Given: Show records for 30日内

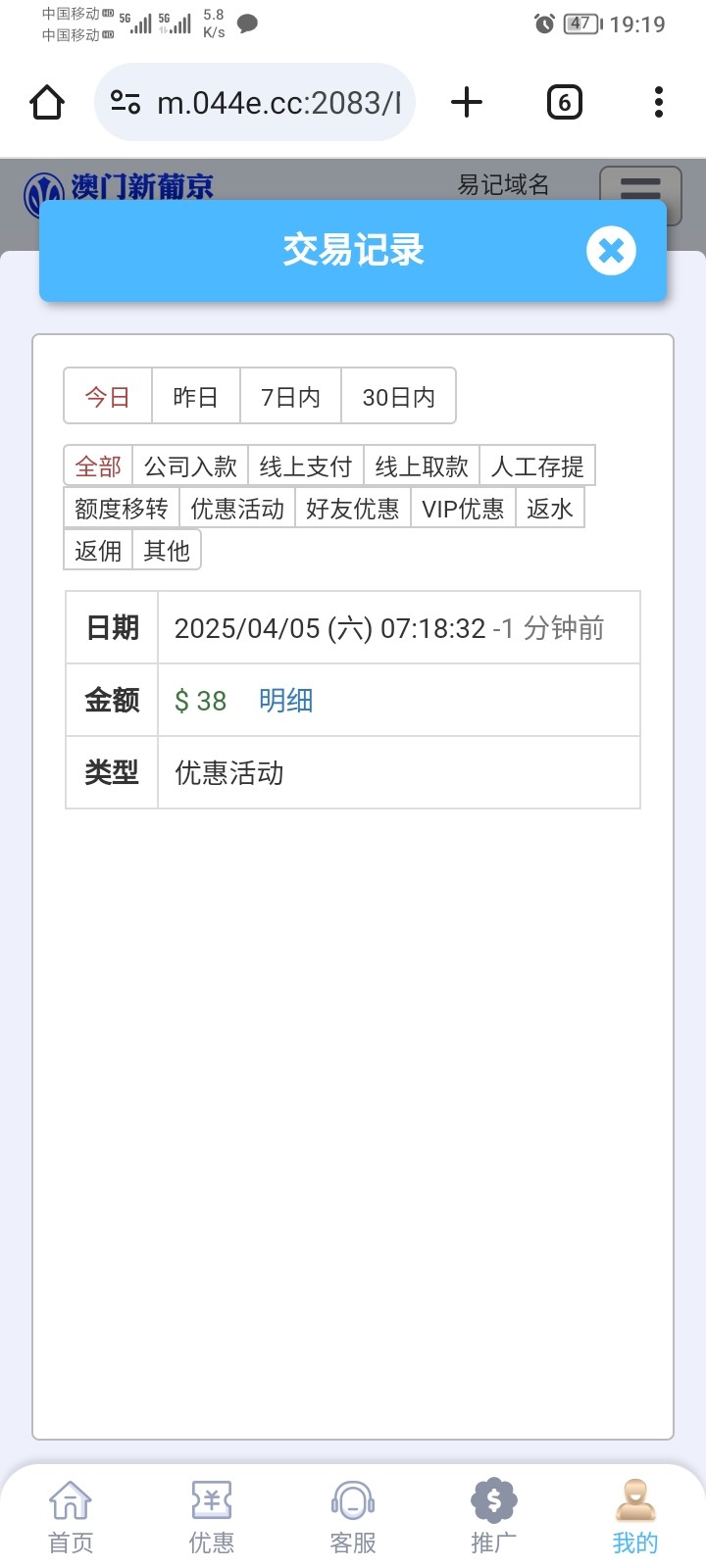Looking at the screenshot, I should tap(398, 396).
